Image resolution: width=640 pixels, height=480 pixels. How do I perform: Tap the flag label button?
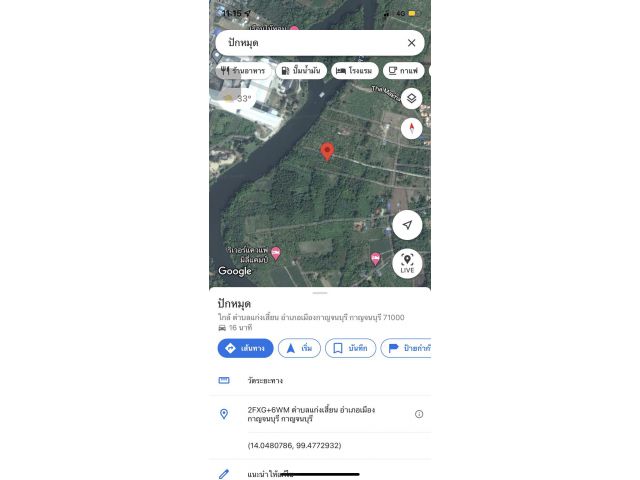(405, 348)
